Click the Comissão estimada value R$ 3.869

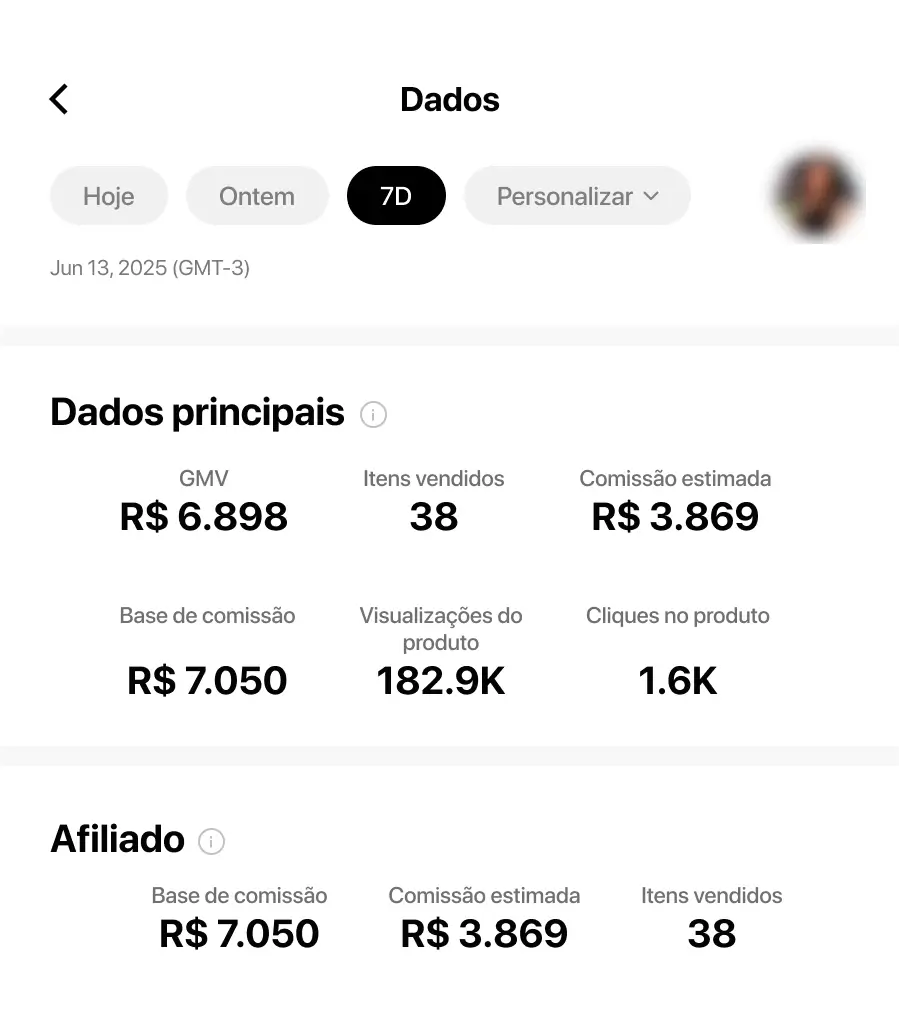(674, 517)
